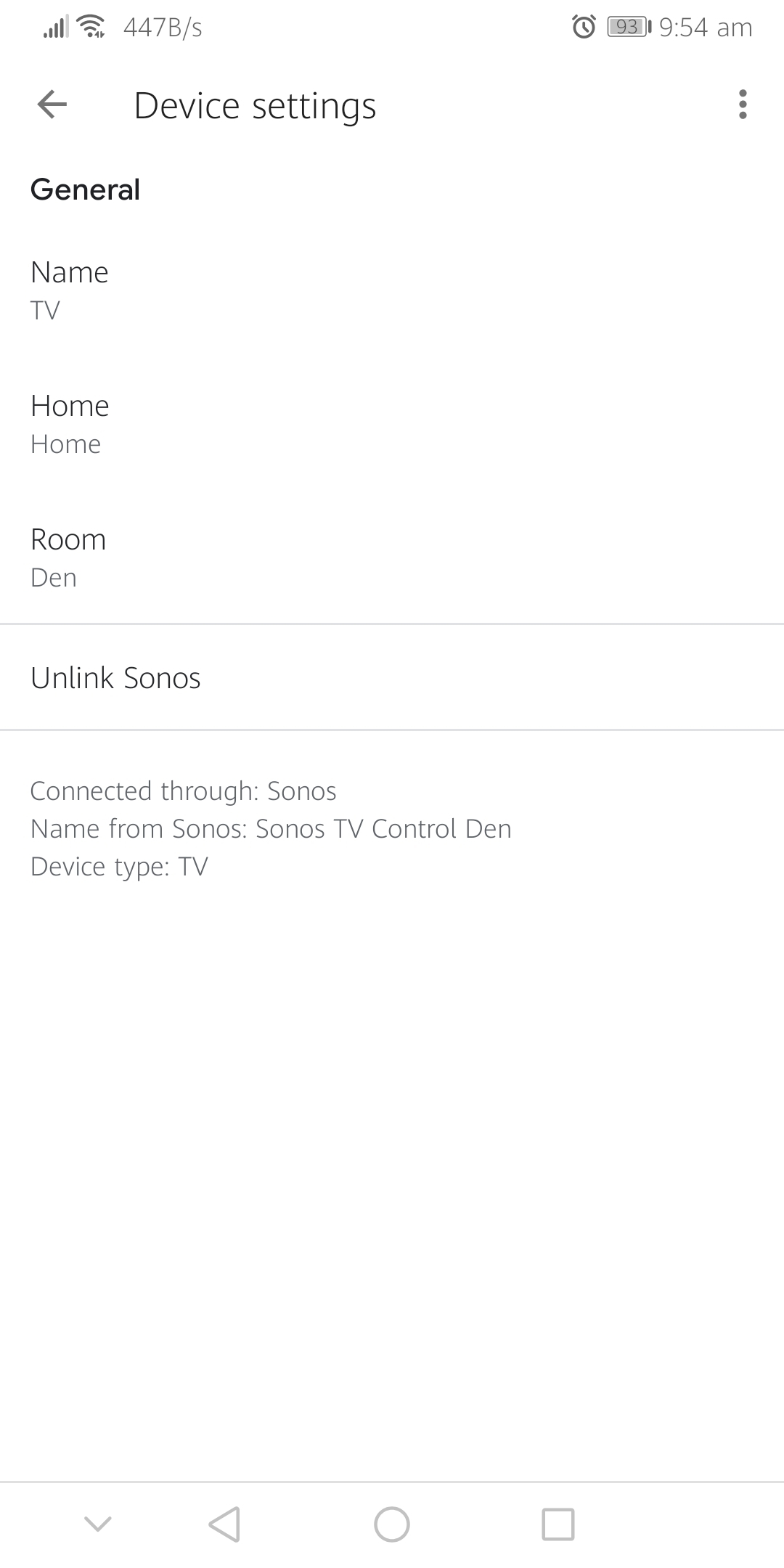Edit the device Name set to TV
The image size is (784, 1568).
[x=392, y=290]
